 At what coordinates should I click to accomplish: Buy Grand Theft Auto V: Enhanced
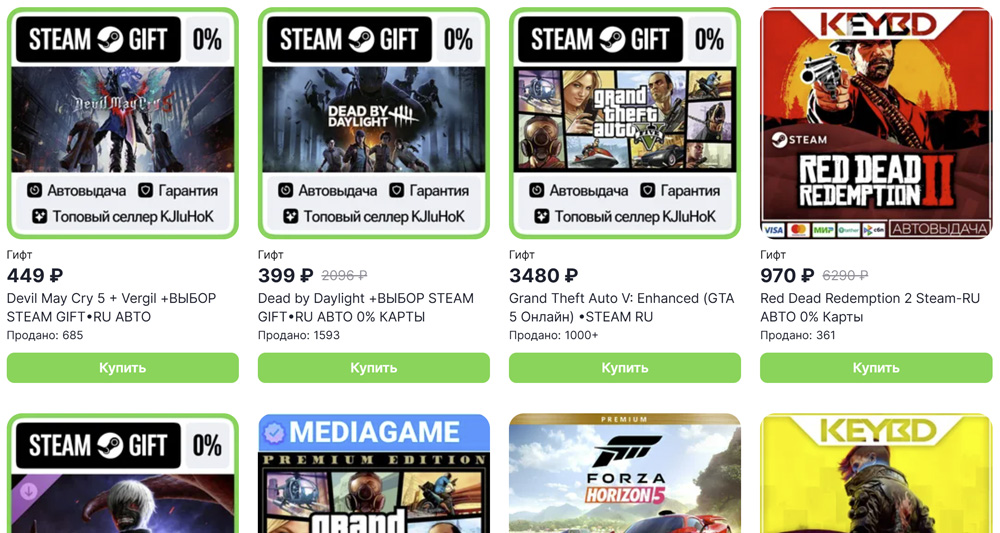tap(624, 368)
